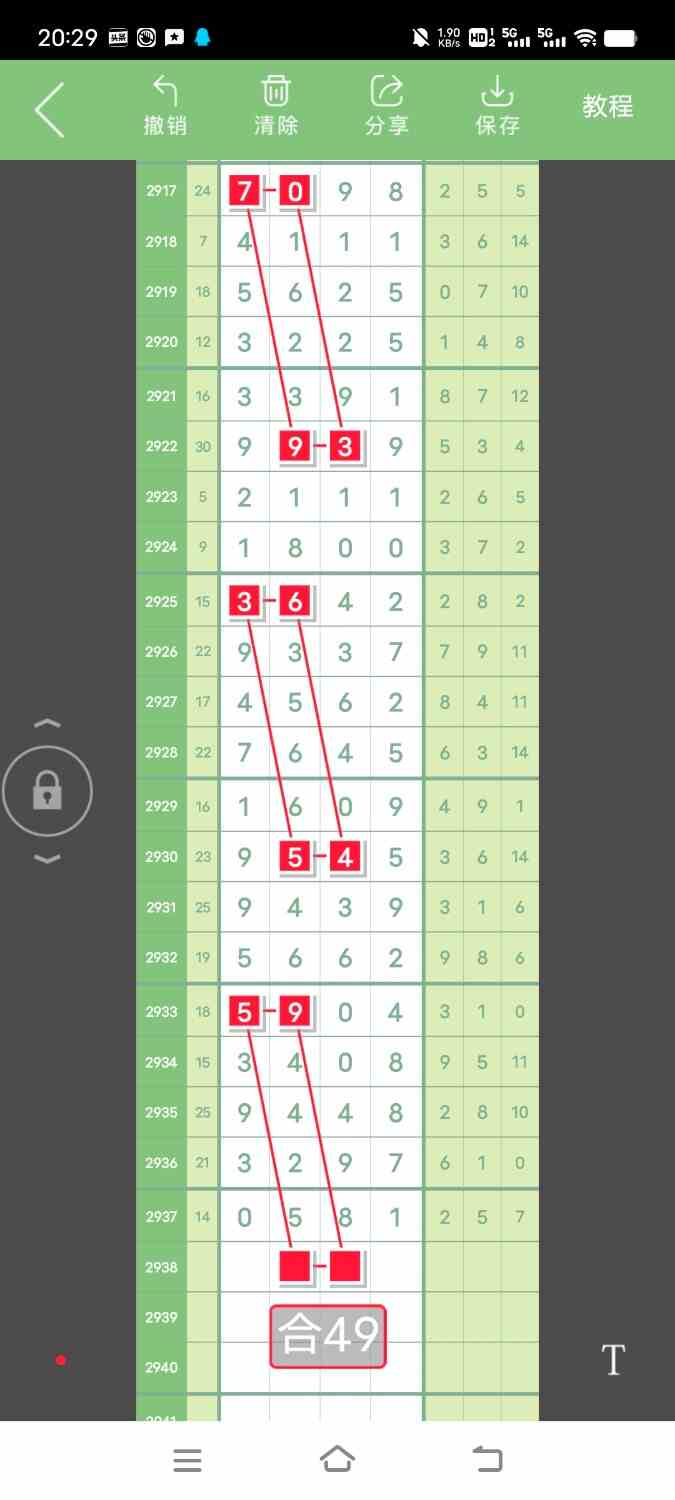Save the chart with 保存
The image size is (675, 1500).
(x=497, y=107)
